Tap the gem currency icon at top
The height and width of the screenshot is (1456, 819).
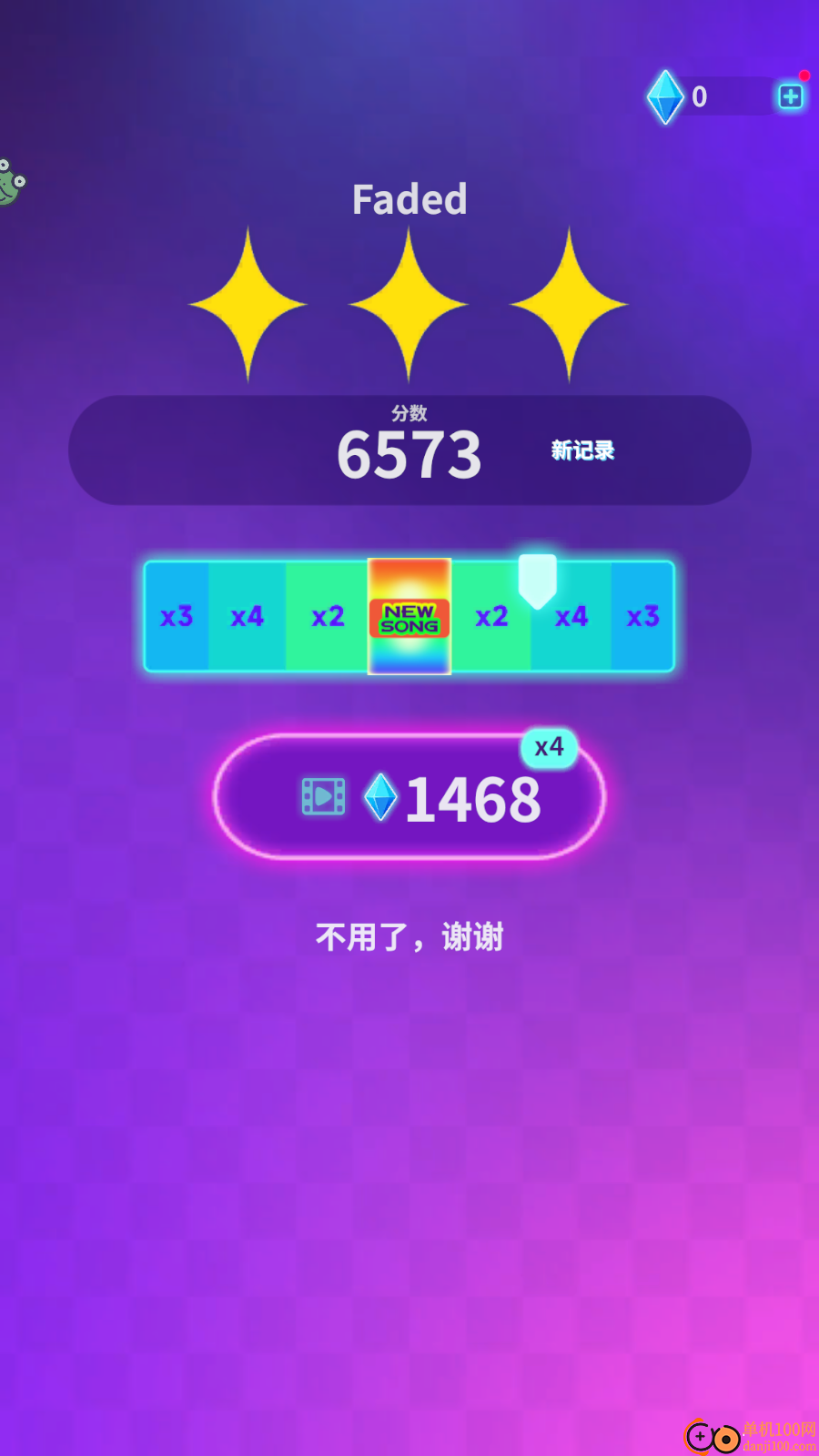pos(666,96)
